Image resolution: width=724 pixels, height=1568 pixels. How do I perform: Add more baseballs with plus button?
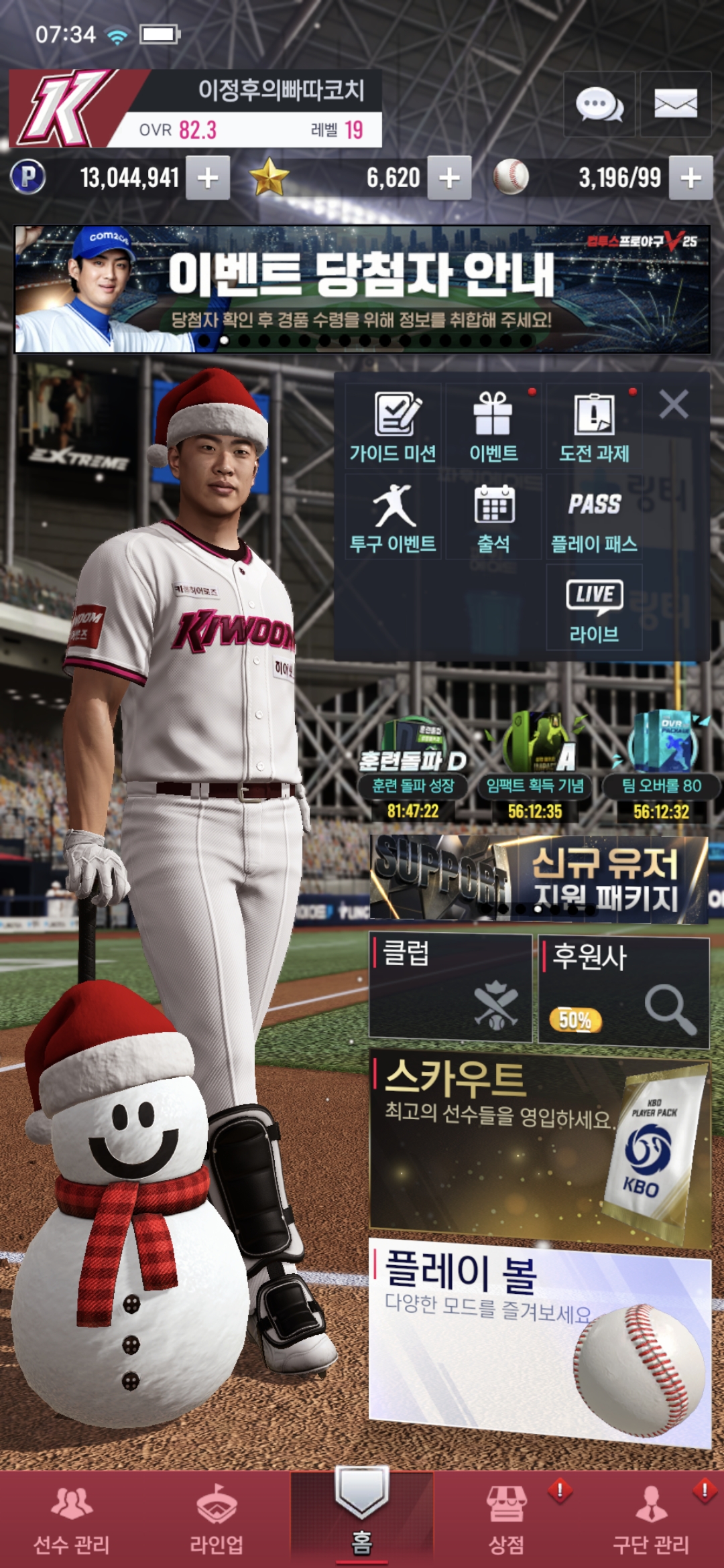[x=690, y=178]
